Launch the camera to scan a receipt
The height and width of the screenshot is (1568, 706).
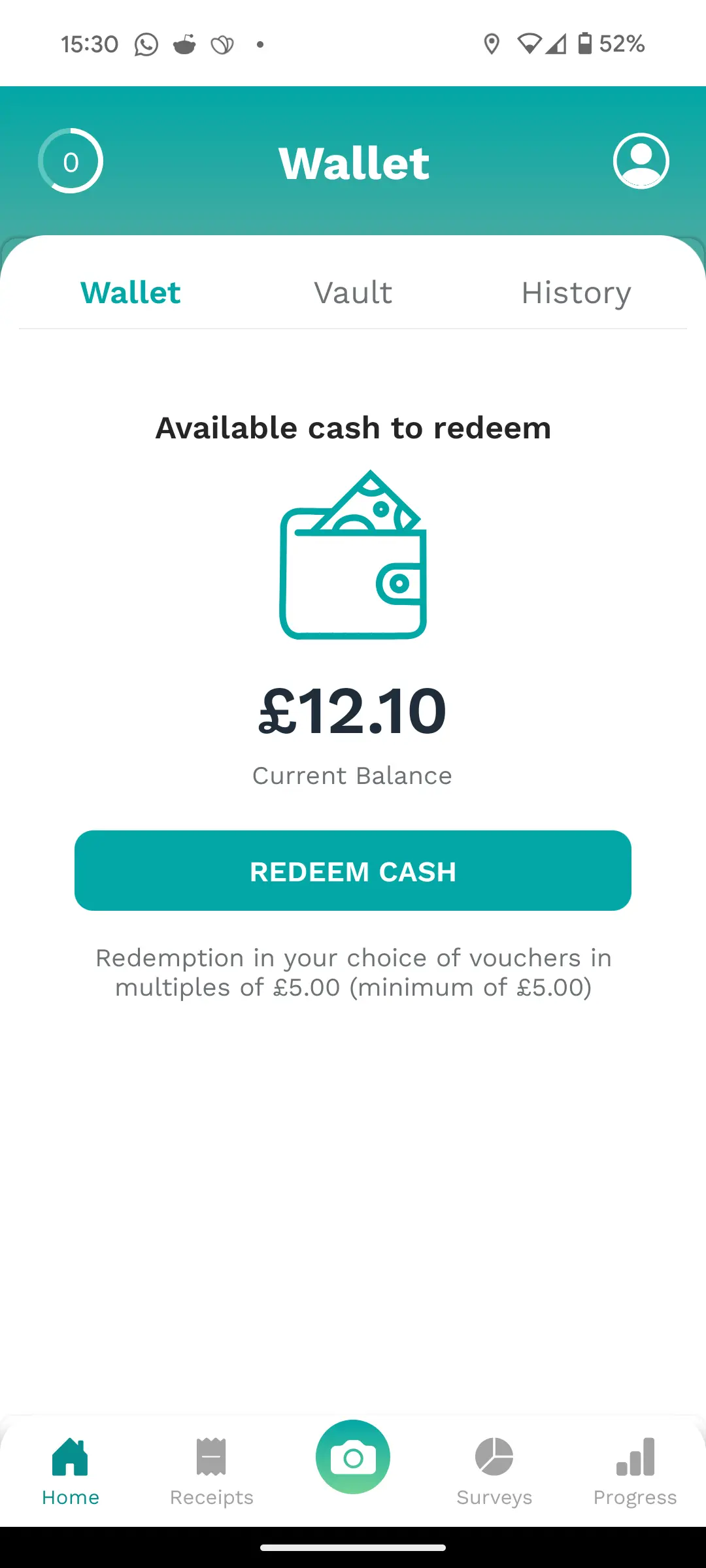[353, 1457]
